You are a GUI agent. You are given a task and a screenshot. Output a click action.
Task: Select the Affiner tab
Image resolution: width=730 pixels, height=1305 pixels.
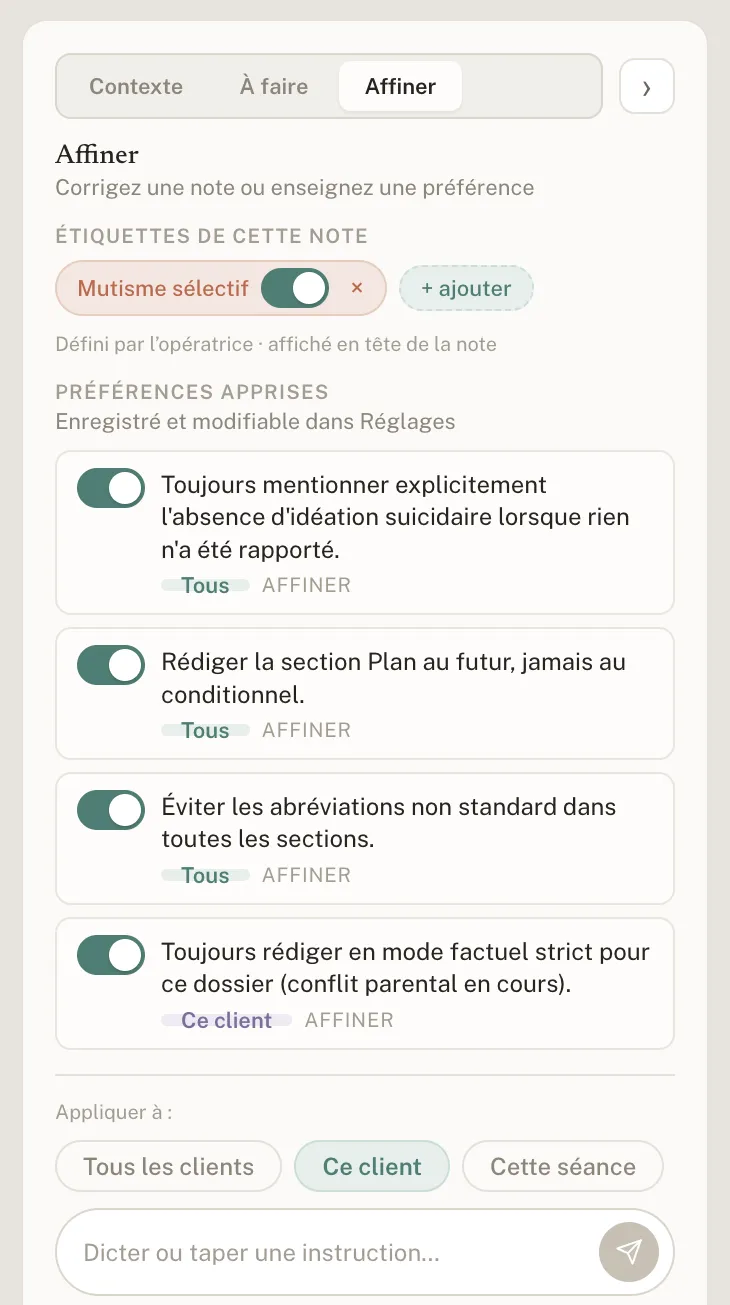tap(400, 86)
